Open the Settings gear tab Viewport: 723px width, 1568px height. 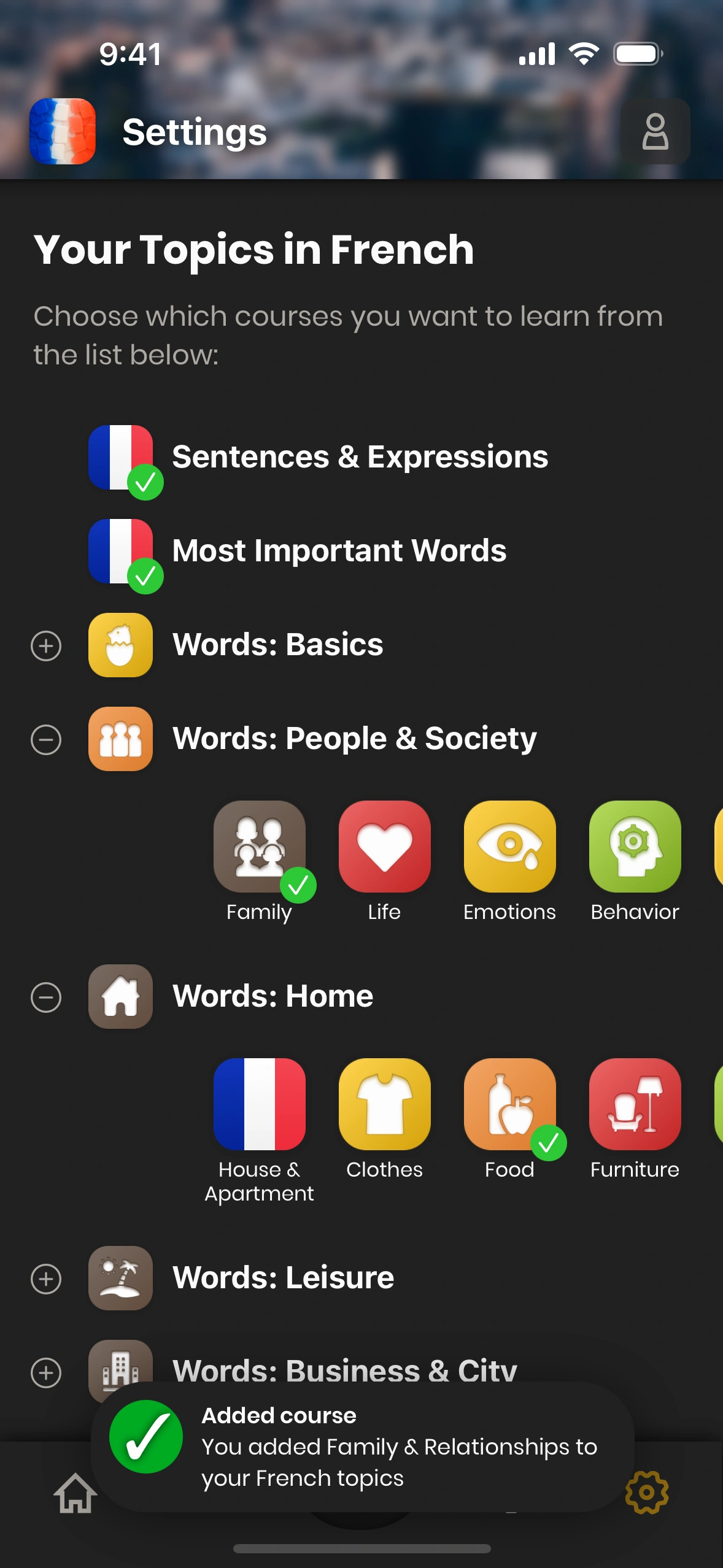pos(647,1493)
